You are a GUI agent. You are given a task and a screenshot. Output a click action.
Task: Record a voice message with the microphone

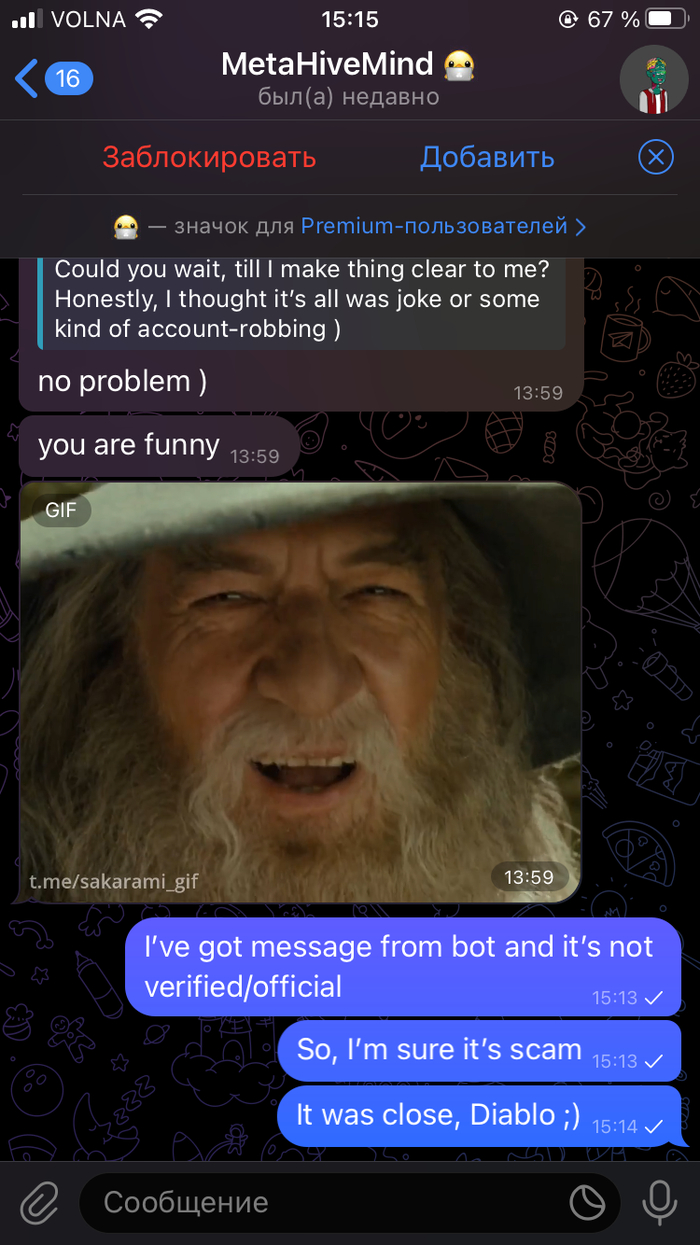[x=659, y=1202]
